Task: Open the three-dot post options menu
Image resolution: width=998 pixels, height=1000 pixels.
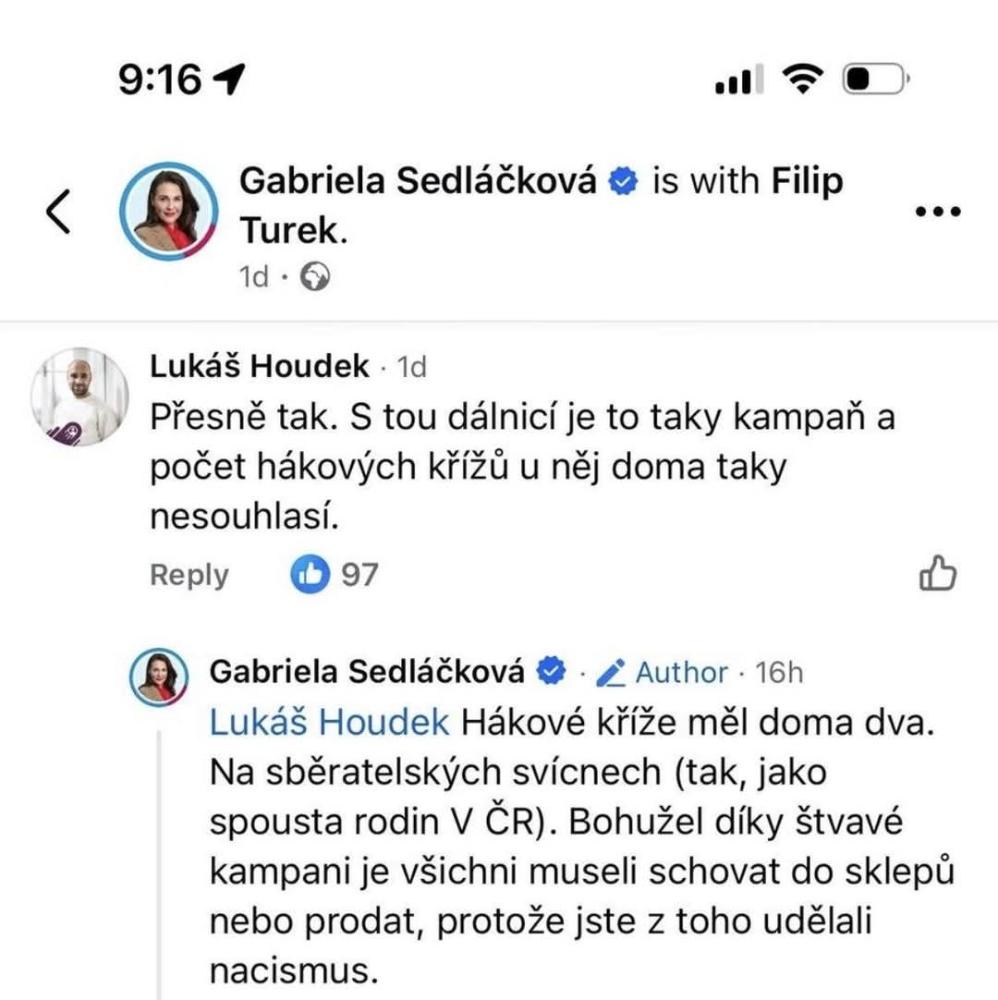Action: pyautogui.click(x=939, y=211)
